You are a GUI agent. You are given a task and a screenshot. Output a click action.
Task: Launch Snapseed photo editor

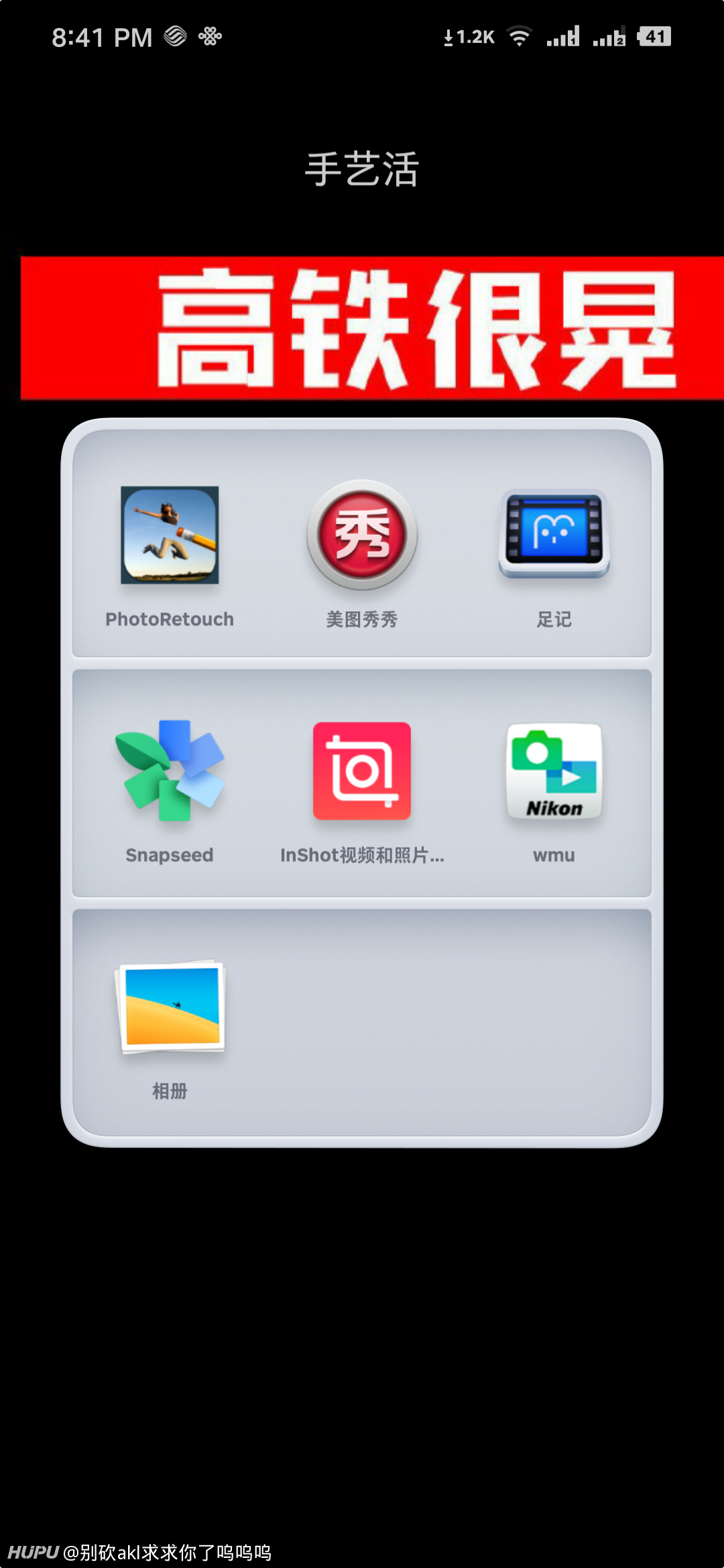tap(170, 771)
